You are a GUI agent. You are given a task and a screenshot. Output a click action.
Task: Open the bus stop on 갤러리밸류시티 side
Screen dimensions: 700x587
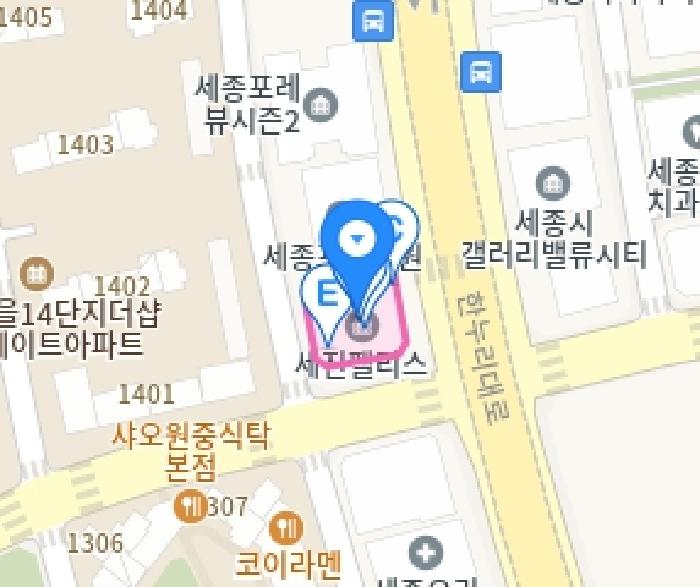pyautogui.click(x=481, y=71)
